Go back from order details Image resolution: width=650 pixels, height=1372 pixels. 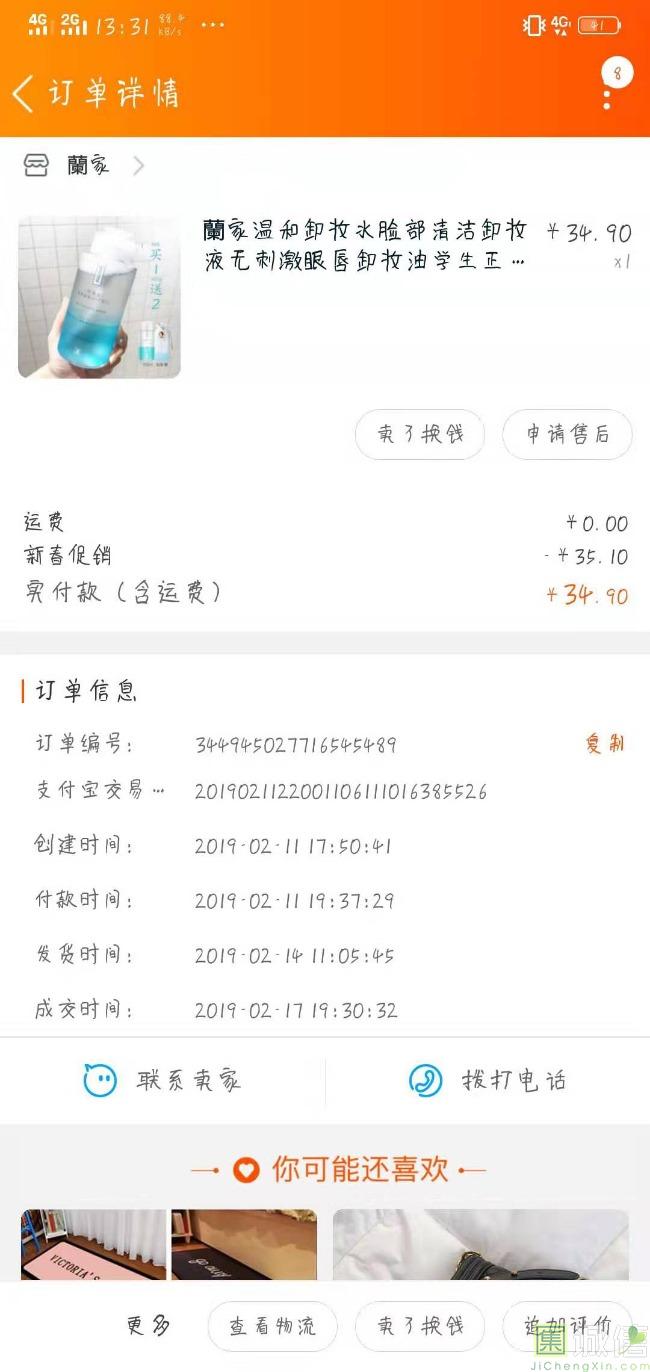click(x=24, y=94)
